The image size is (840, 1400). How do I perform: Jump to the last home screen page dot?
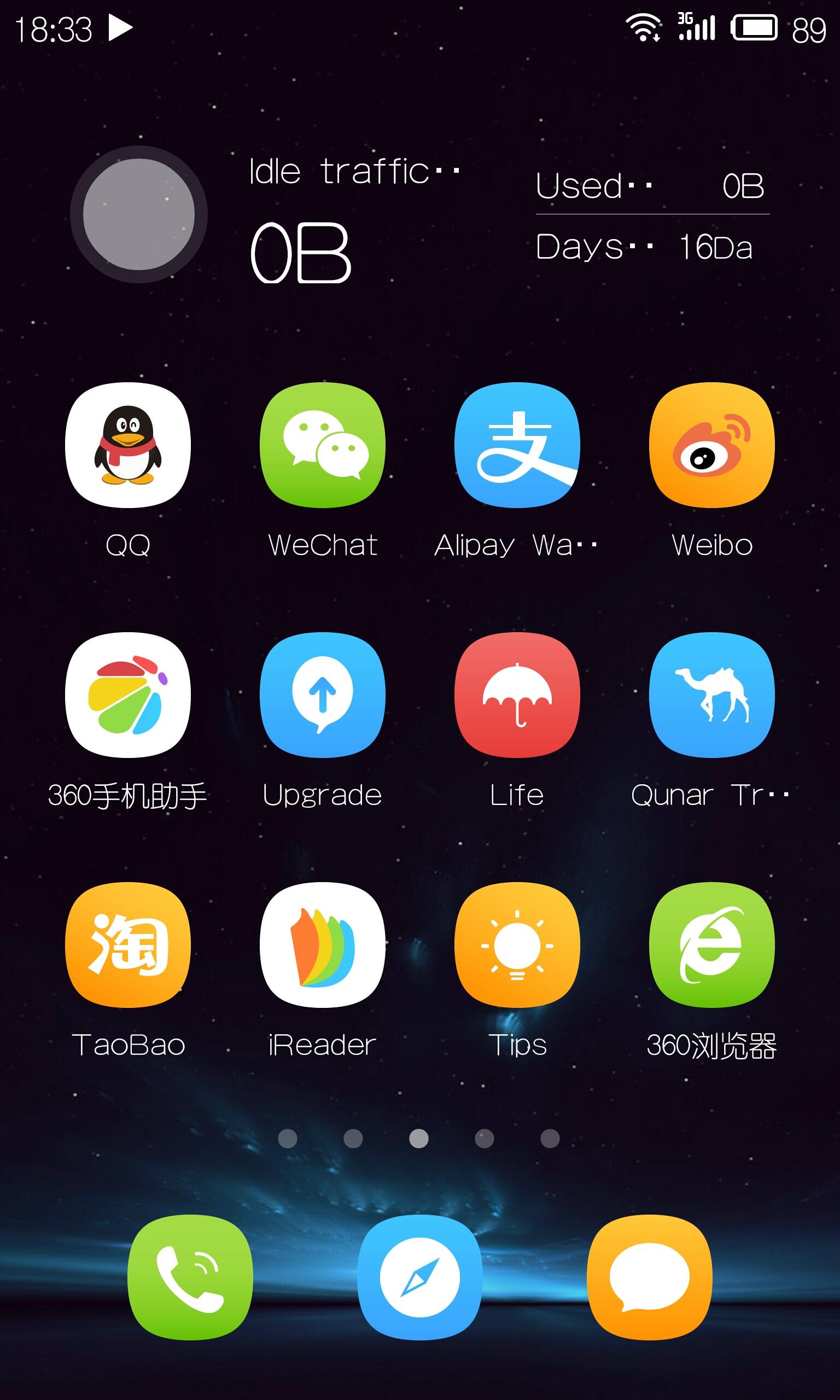pyautogui.click(x=550, y=1139)
